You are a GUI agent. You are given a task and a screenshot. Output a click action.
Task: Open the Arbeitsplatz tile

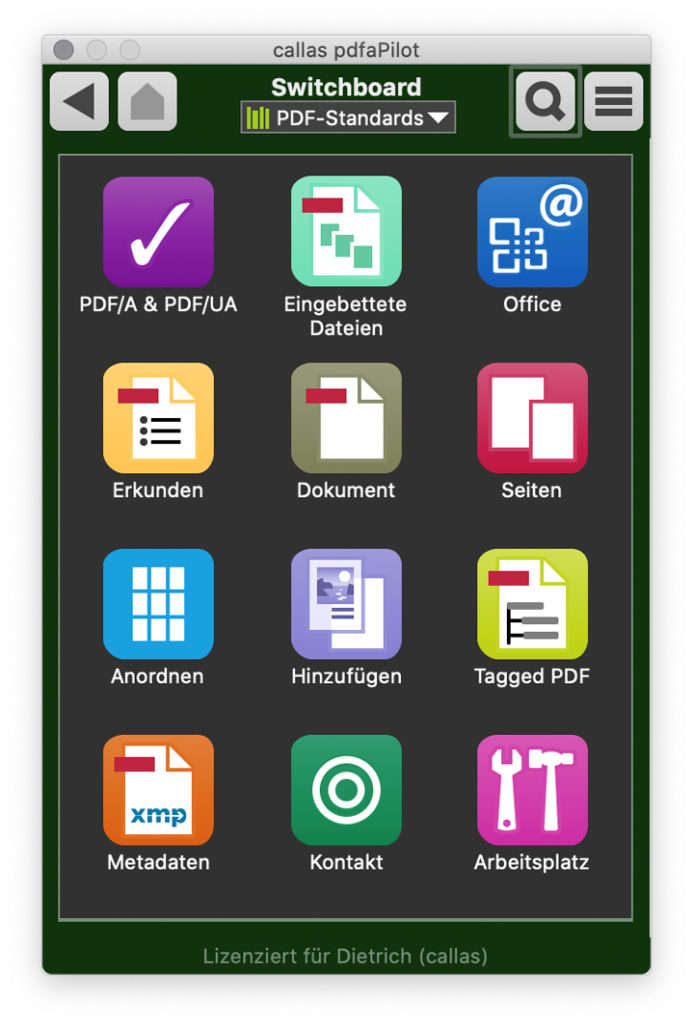point(532,790)
